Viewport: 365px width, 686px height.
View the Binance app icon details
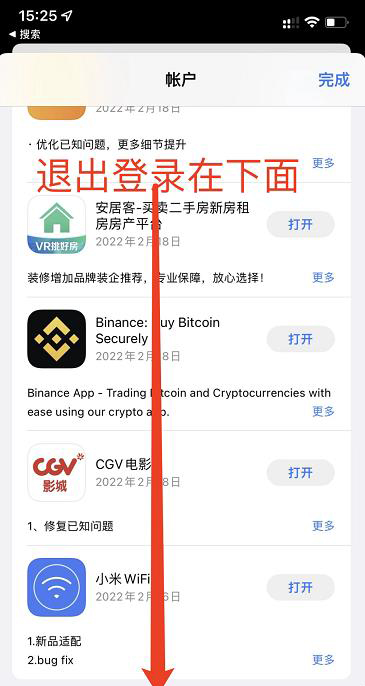coord(56,339)
